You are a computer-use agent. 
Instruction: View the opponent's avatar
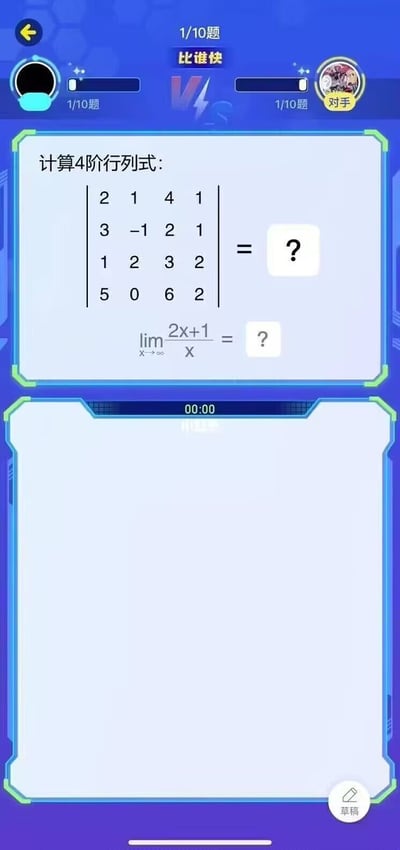[x=340, y=81]
